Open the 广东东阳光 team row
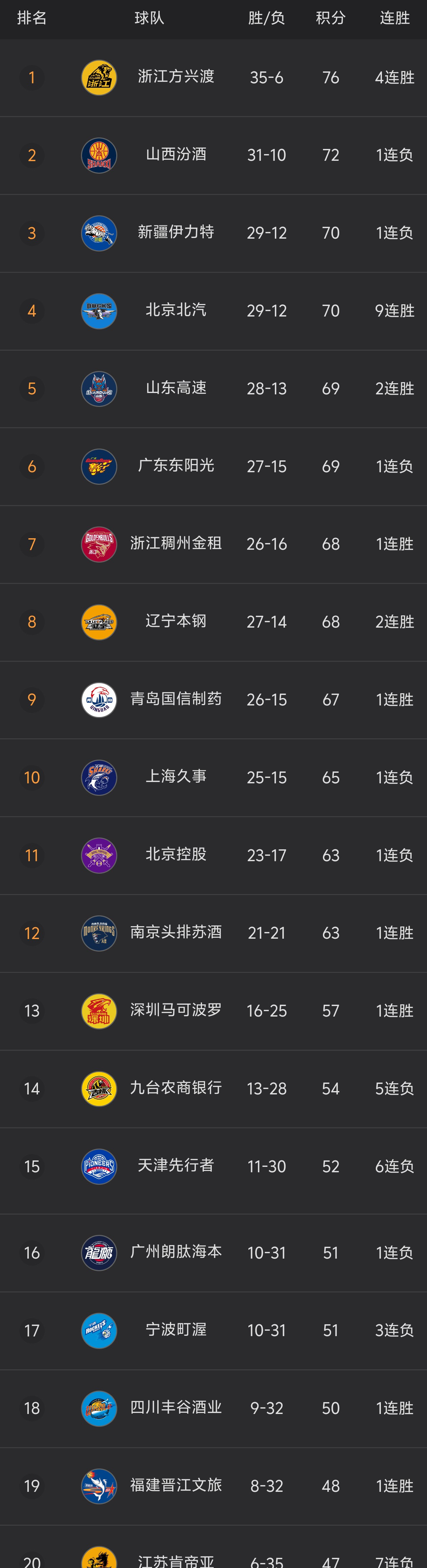 (x=176, y=466)
